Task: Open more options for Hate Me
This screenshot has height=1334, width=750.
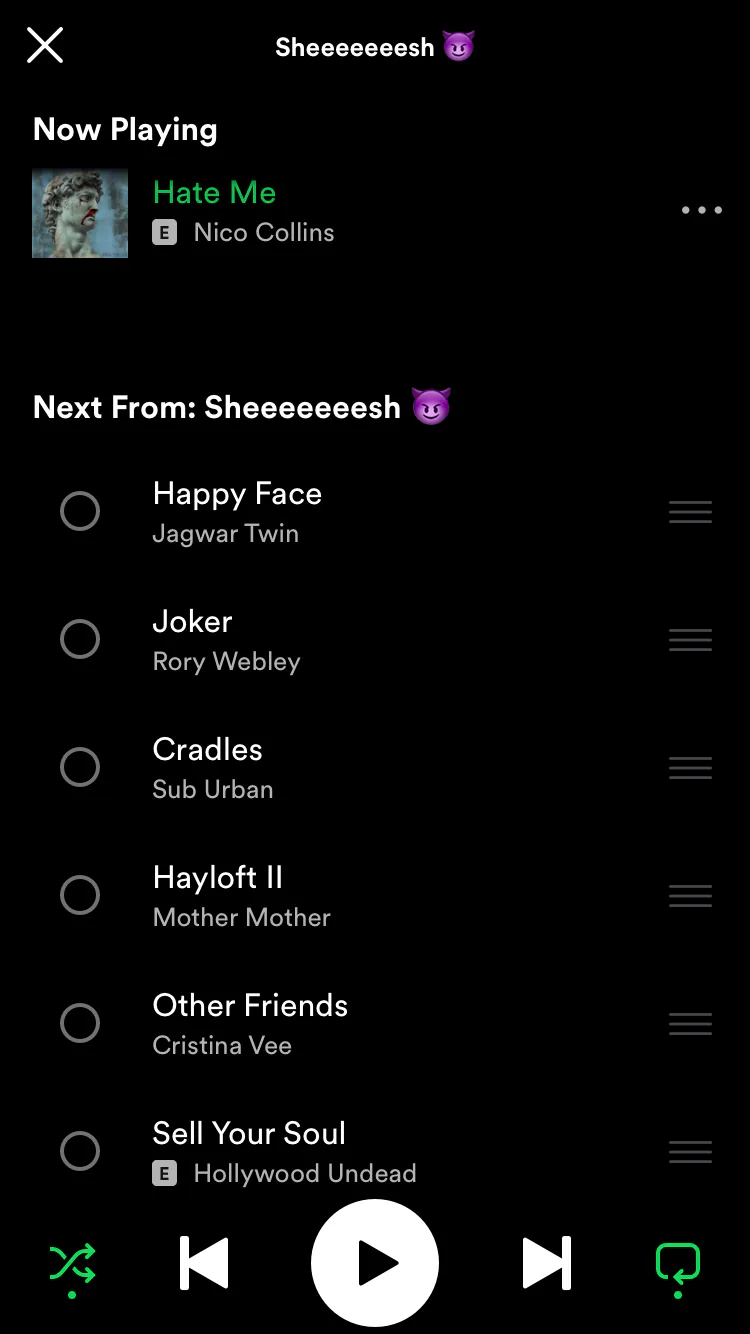Action: point(701,211)
